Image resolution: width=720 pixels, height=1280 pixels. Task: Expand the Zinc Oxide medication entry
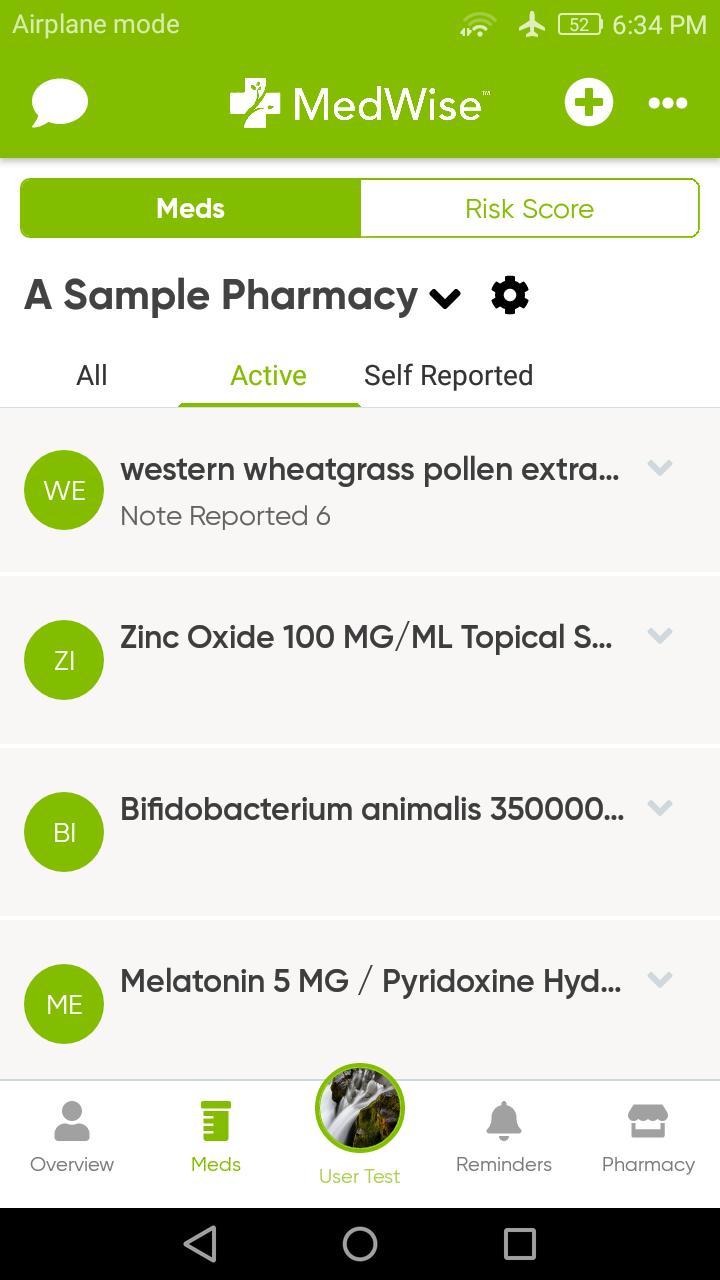pyautogui.click(x=660, y=636)
